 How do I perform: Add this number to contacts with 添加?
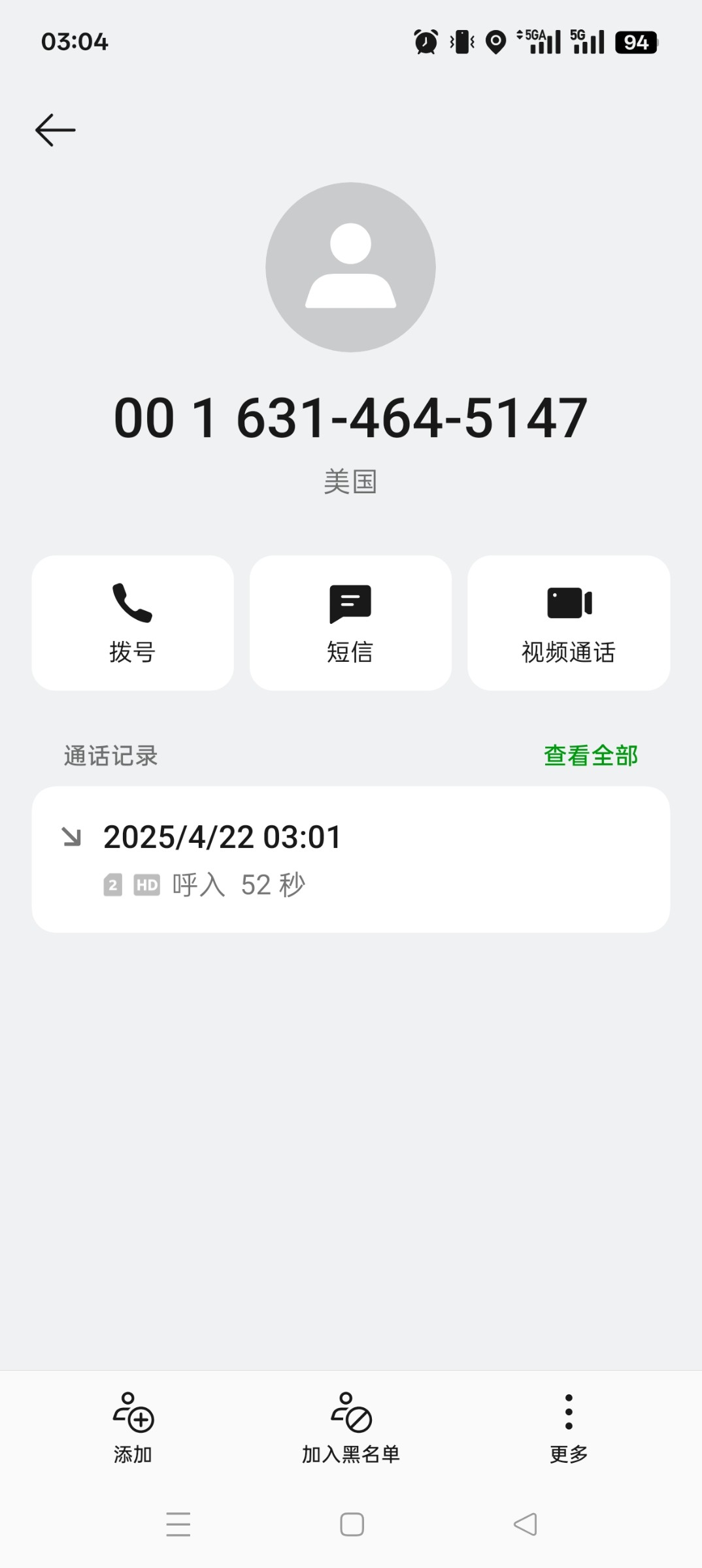[133, 1428]
